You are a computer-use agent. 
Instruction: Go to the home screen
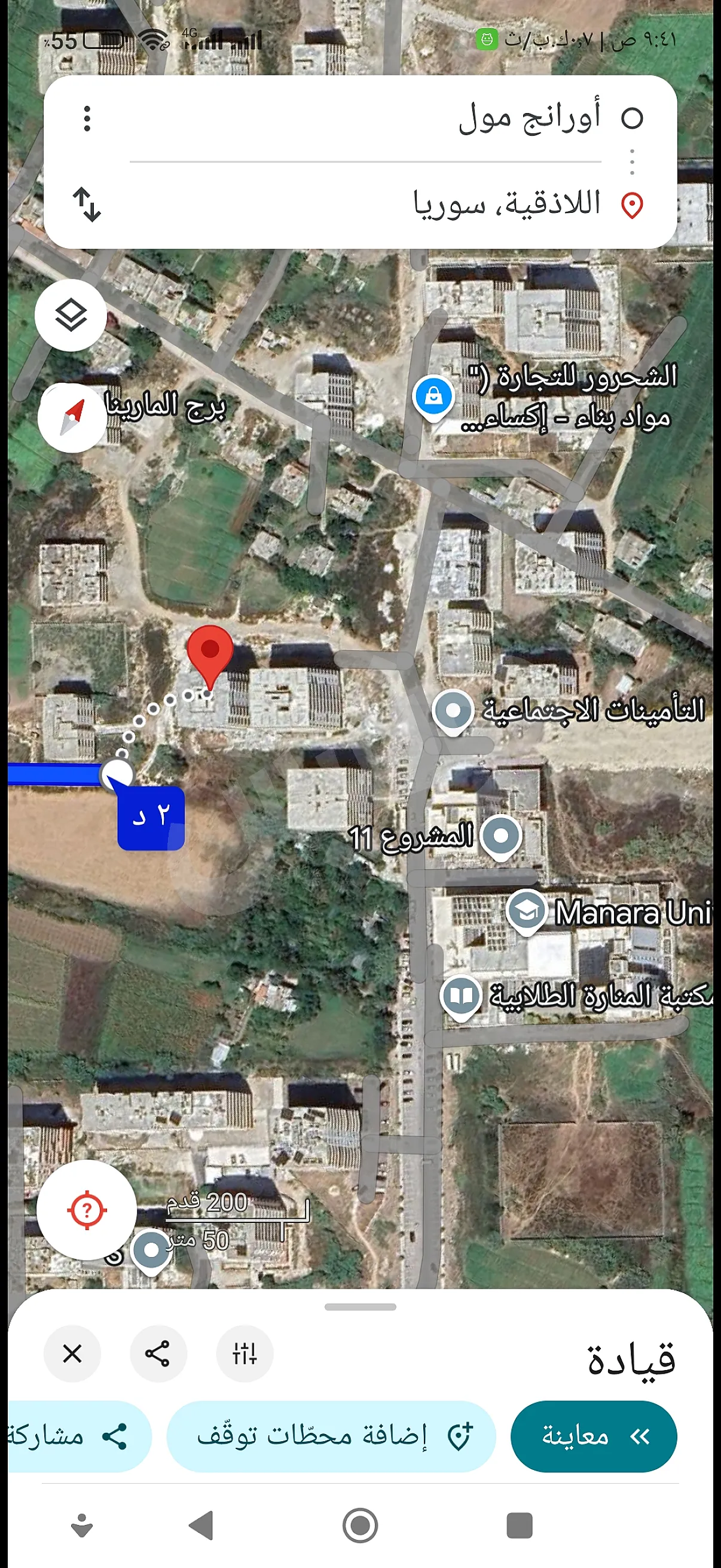tap(360, 1526)
